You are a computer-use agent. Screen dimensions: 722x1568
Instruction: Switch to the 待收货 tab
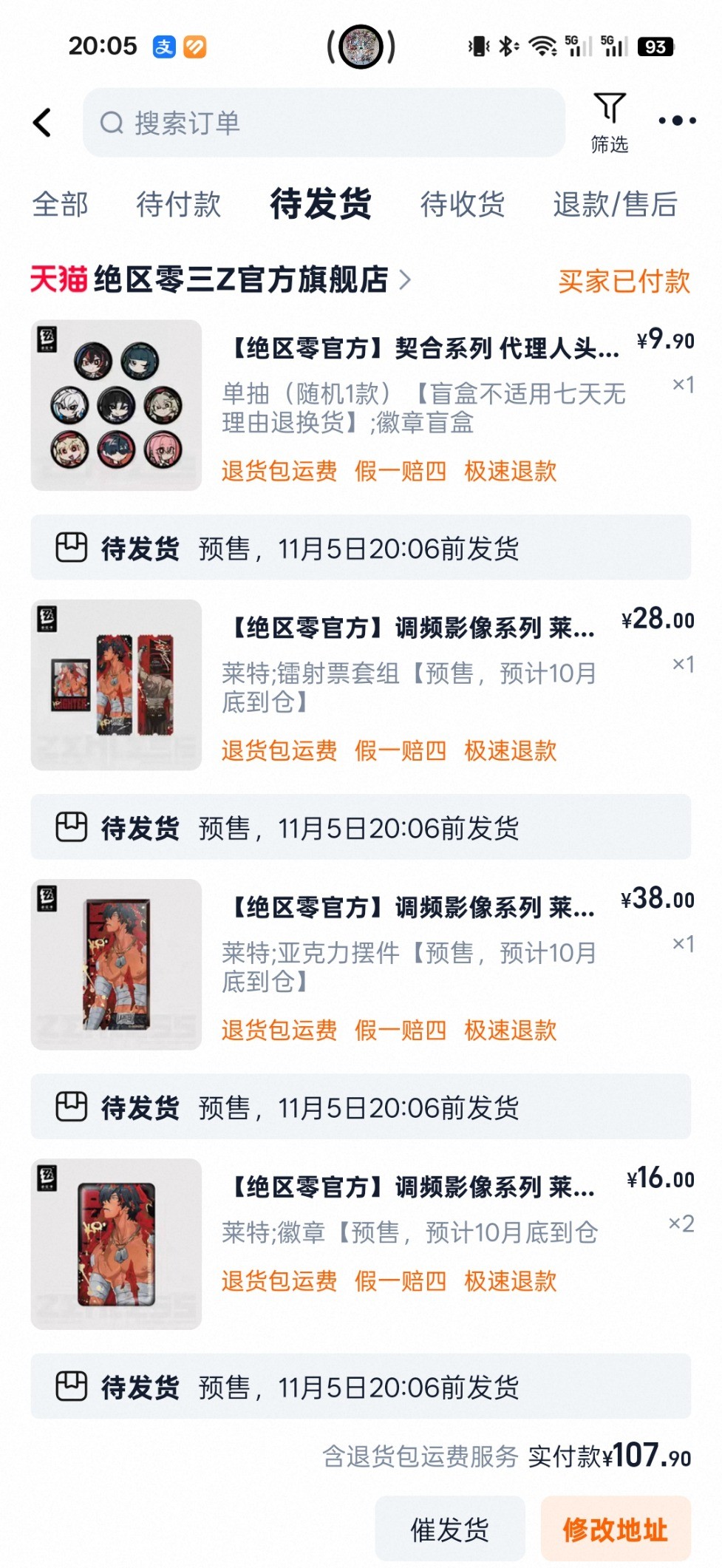(463, 205)
